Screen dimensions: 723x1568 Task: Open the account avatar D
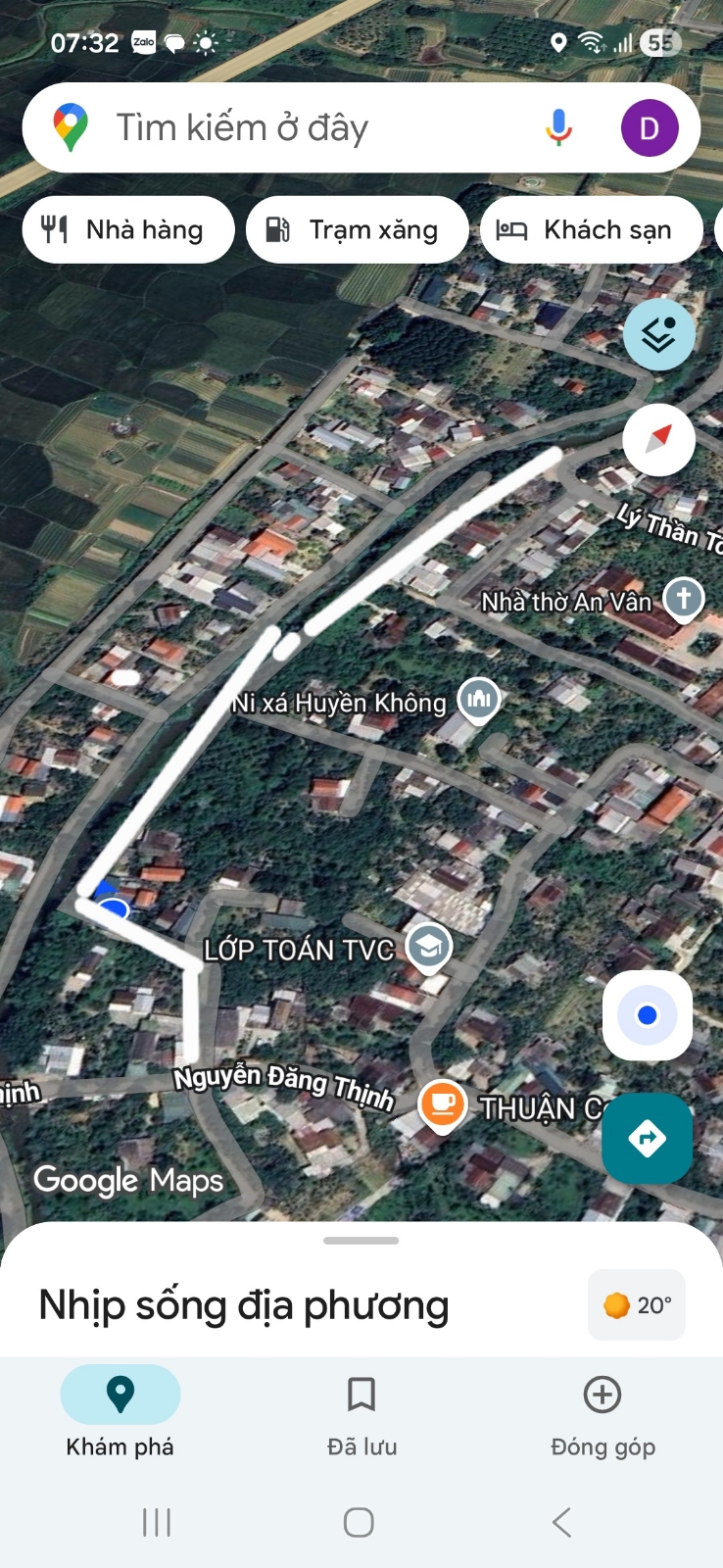coord(650,128)
